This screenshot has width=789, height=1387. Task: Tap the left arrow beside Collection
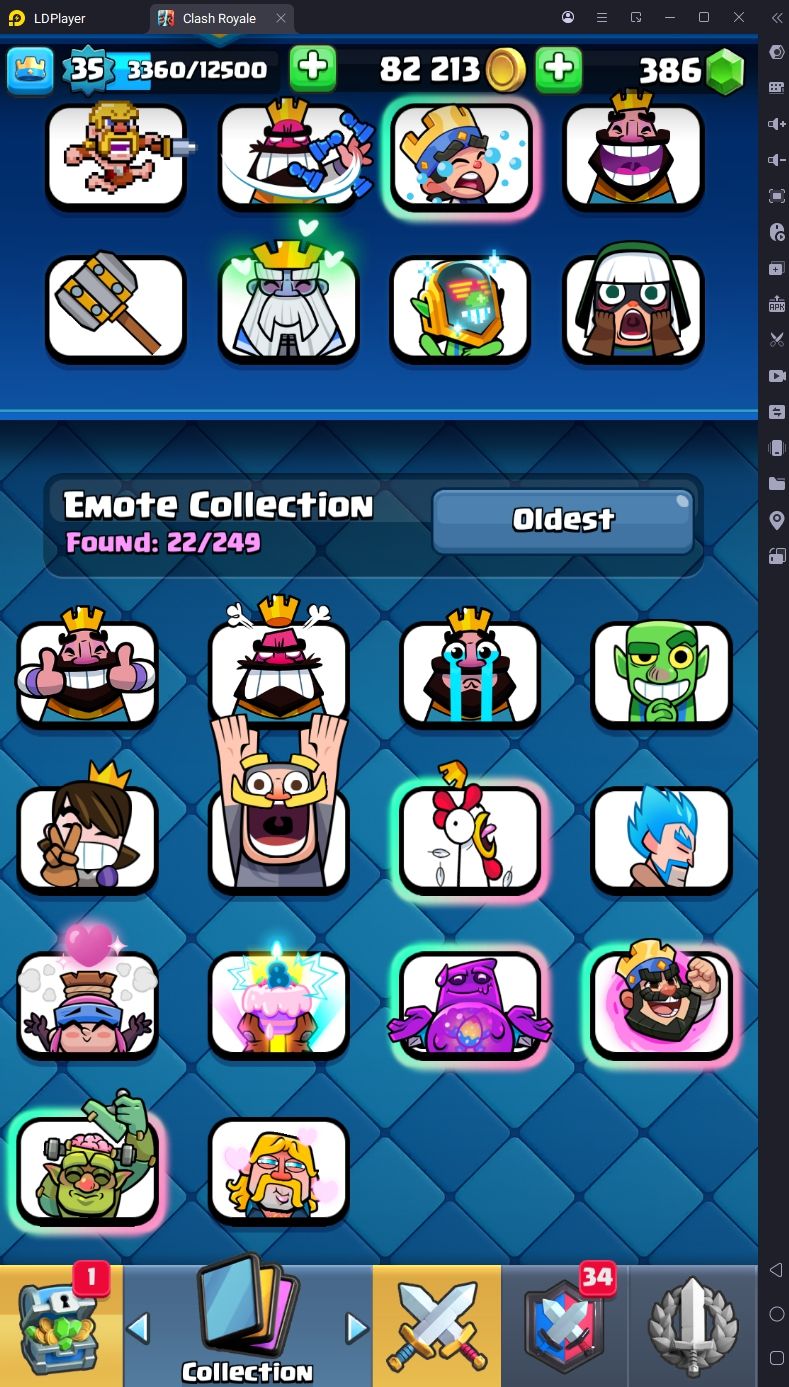(x=139, y=1327)
